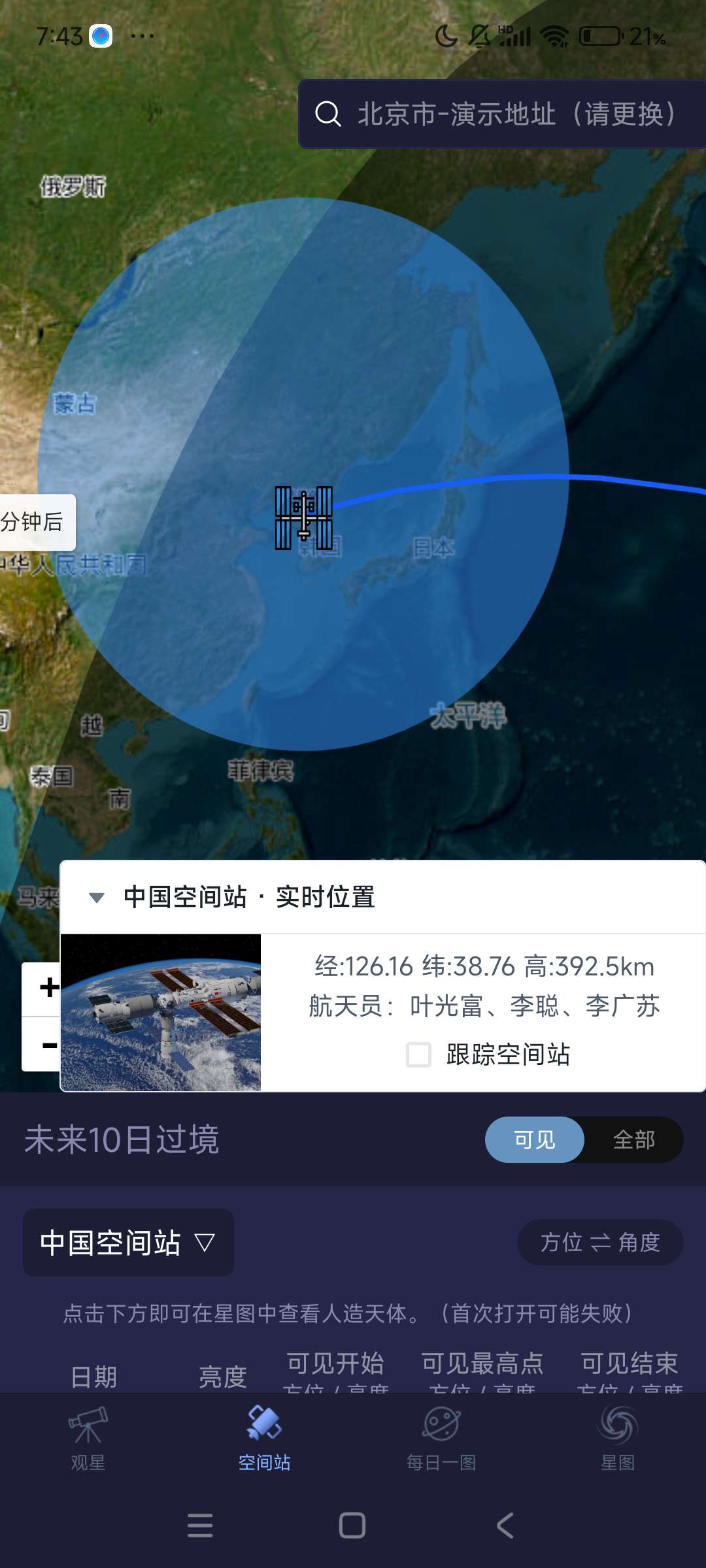Switch to 全部 passes filter
The width and height of the screenshot is (706, 1568).
coord(633,1140)
